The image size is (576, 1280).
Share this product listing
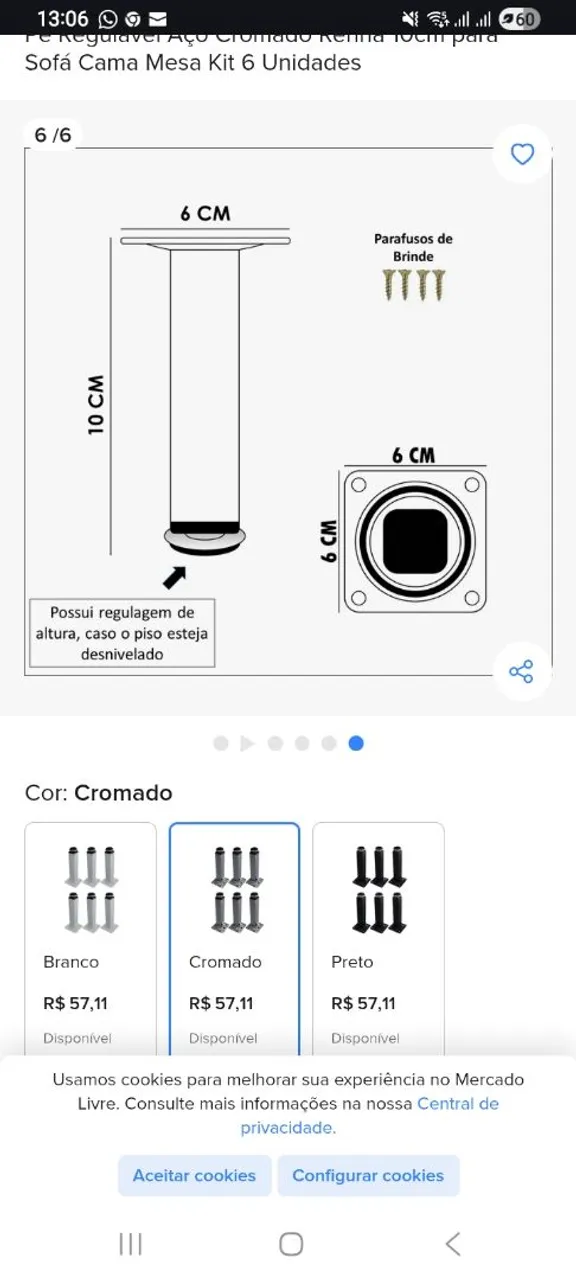(522, 671)
